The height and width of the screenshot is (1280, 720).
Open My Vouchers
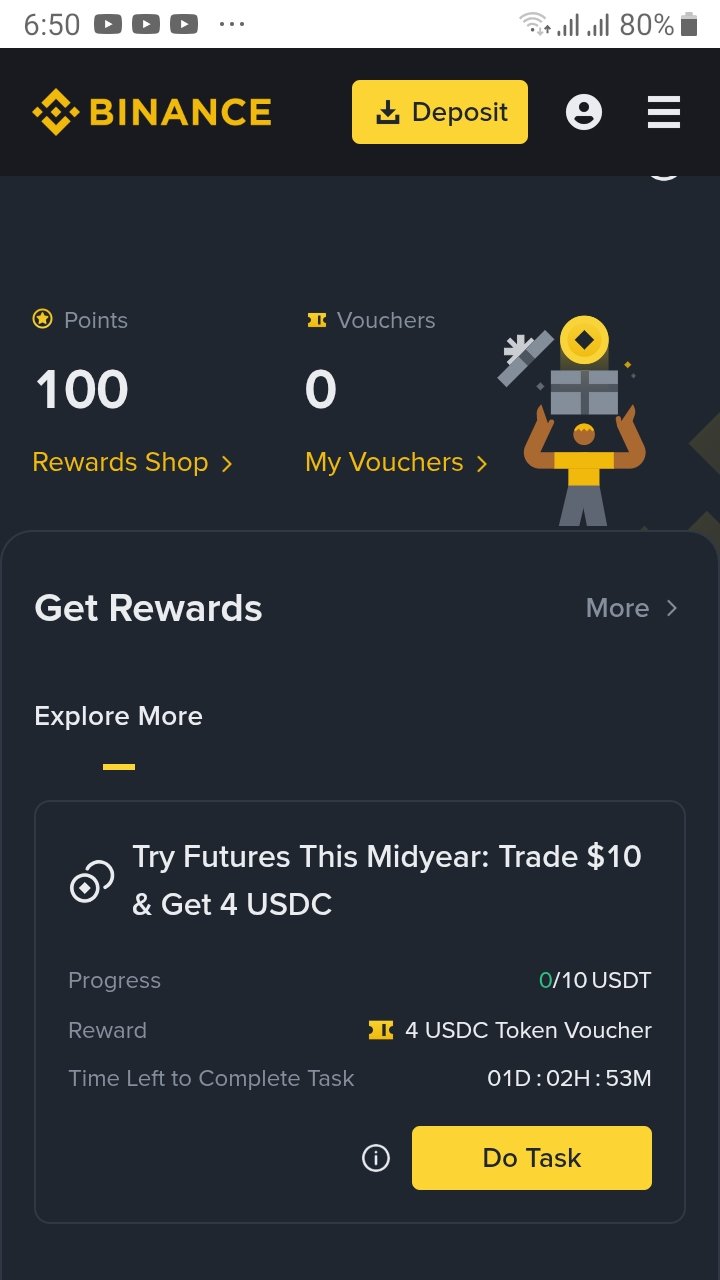397,462
